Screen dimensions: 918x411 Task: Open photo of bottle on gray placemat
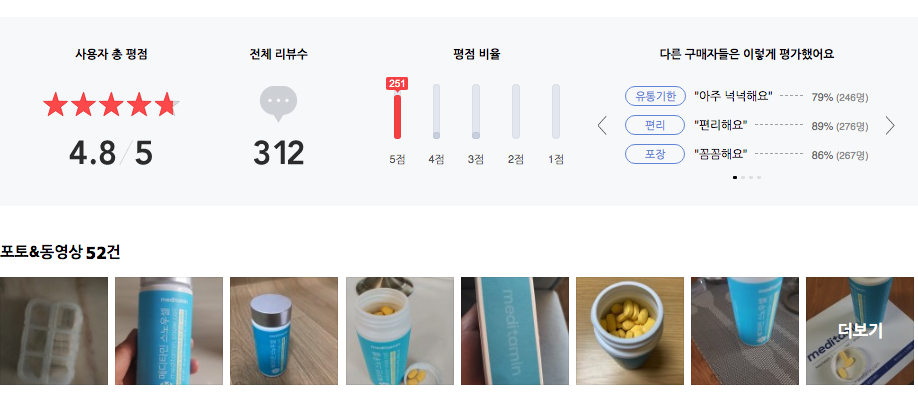pos(744,331)
